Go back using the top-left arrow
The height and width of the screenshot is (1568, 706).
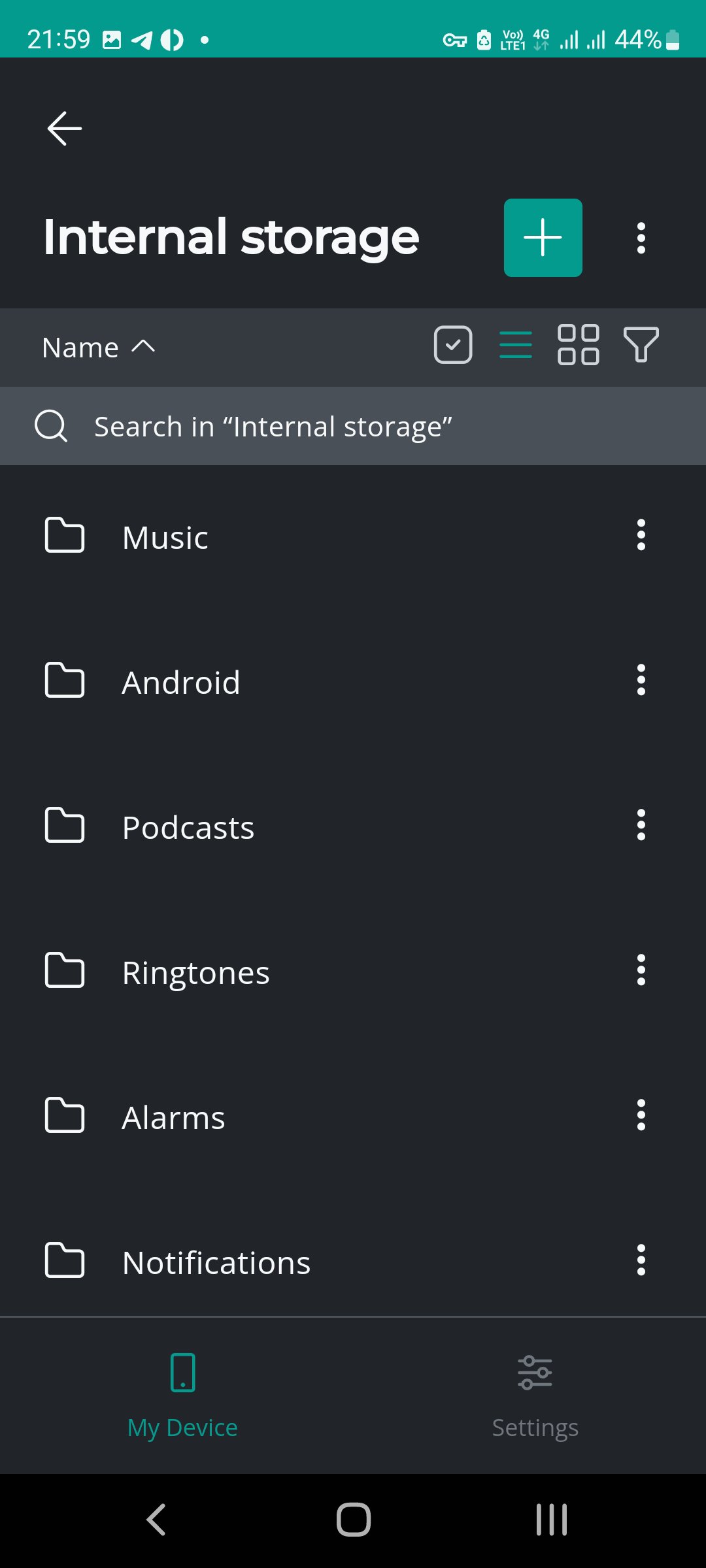(x=64, y=128)
